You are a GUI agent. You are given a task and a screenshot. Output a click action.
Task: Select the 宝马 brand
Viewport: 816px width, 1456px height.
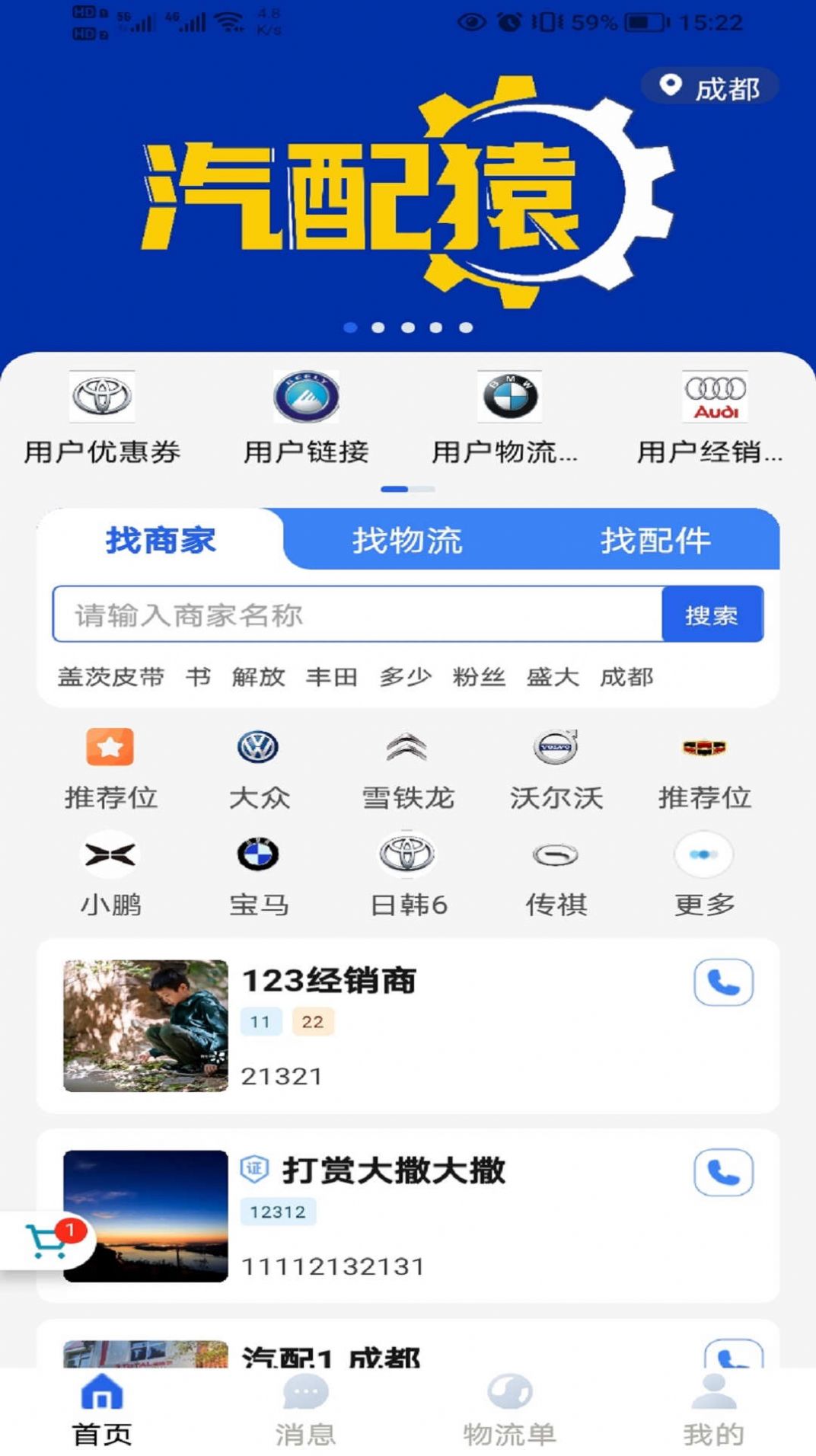coord(259,874)
